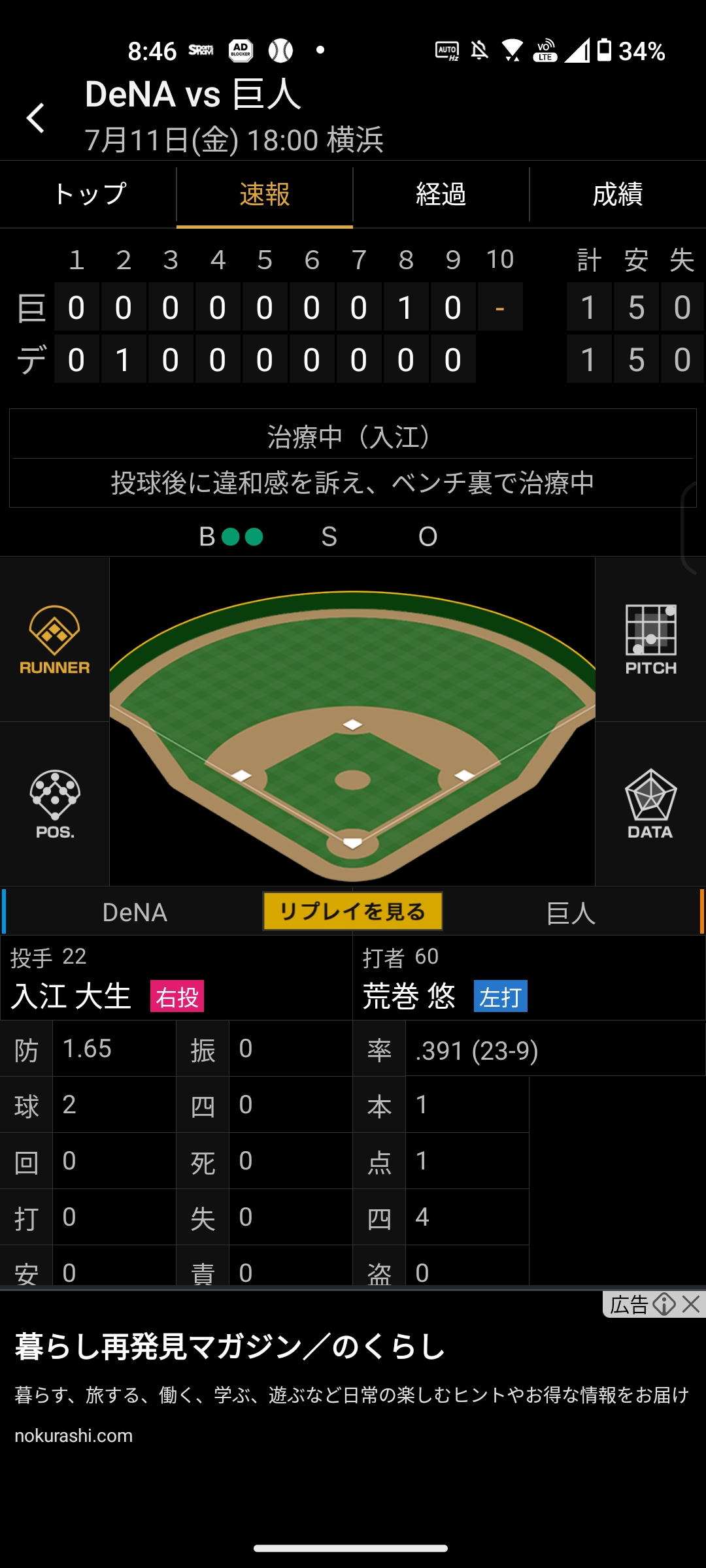Viewport: 706px width, 1568px height.
Task: Select the 巨人 team tab
Action: click(x=571, y=912)
